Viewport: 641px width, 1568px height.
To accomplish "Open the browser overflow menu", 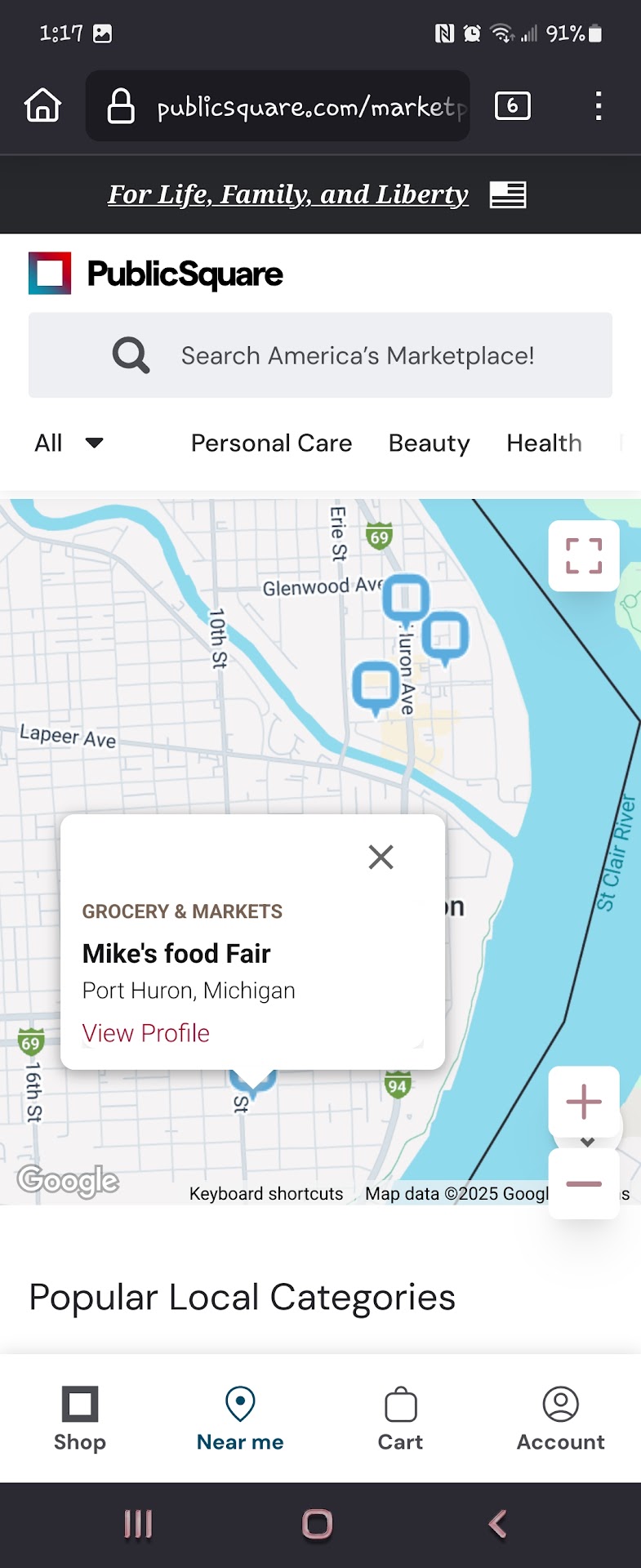I will [x=599, y=105].
